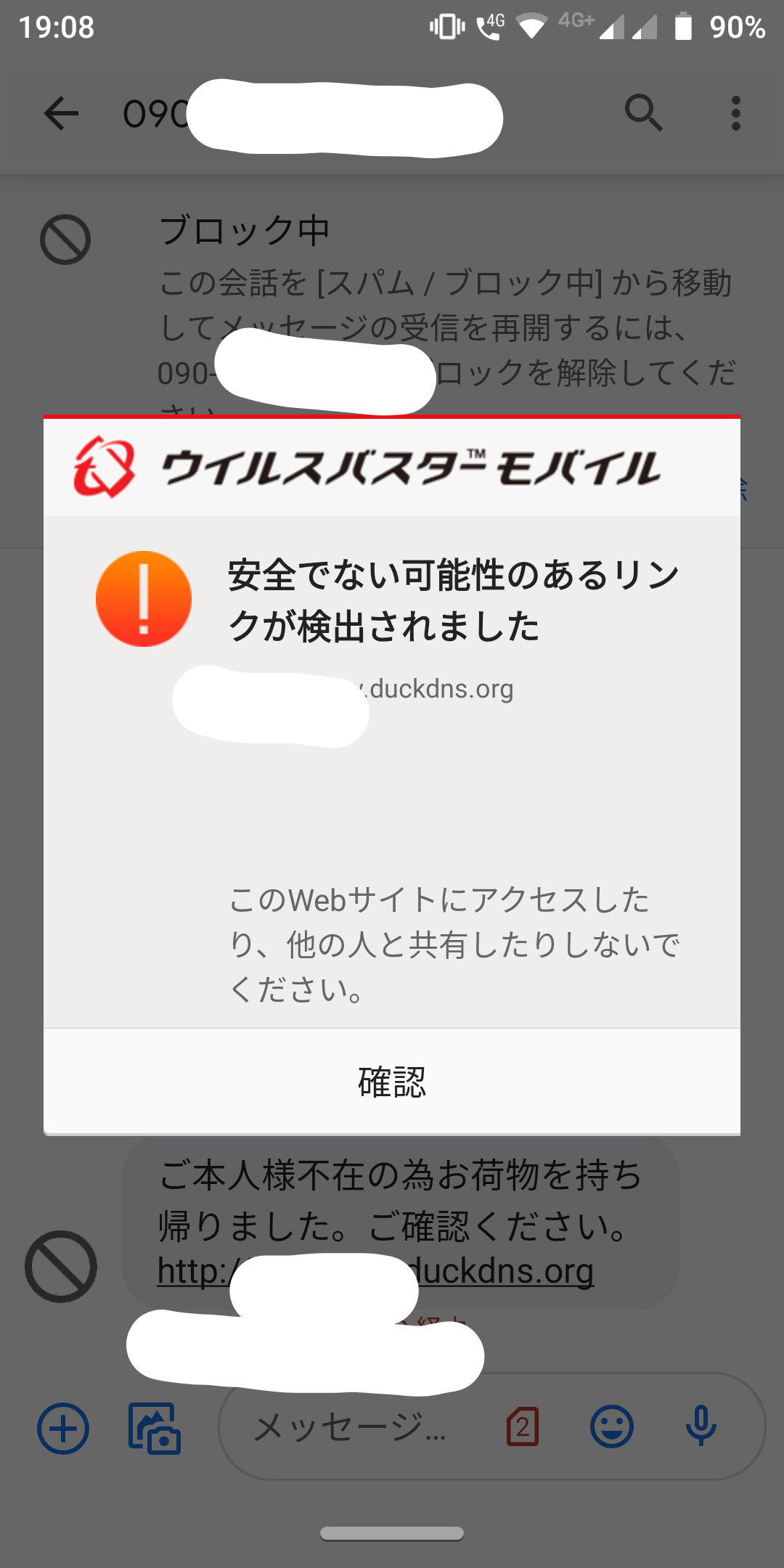This screenshot has height=1568, width=784.
Task: Focus the メッセージ input field
Action: click(356, 1428)
